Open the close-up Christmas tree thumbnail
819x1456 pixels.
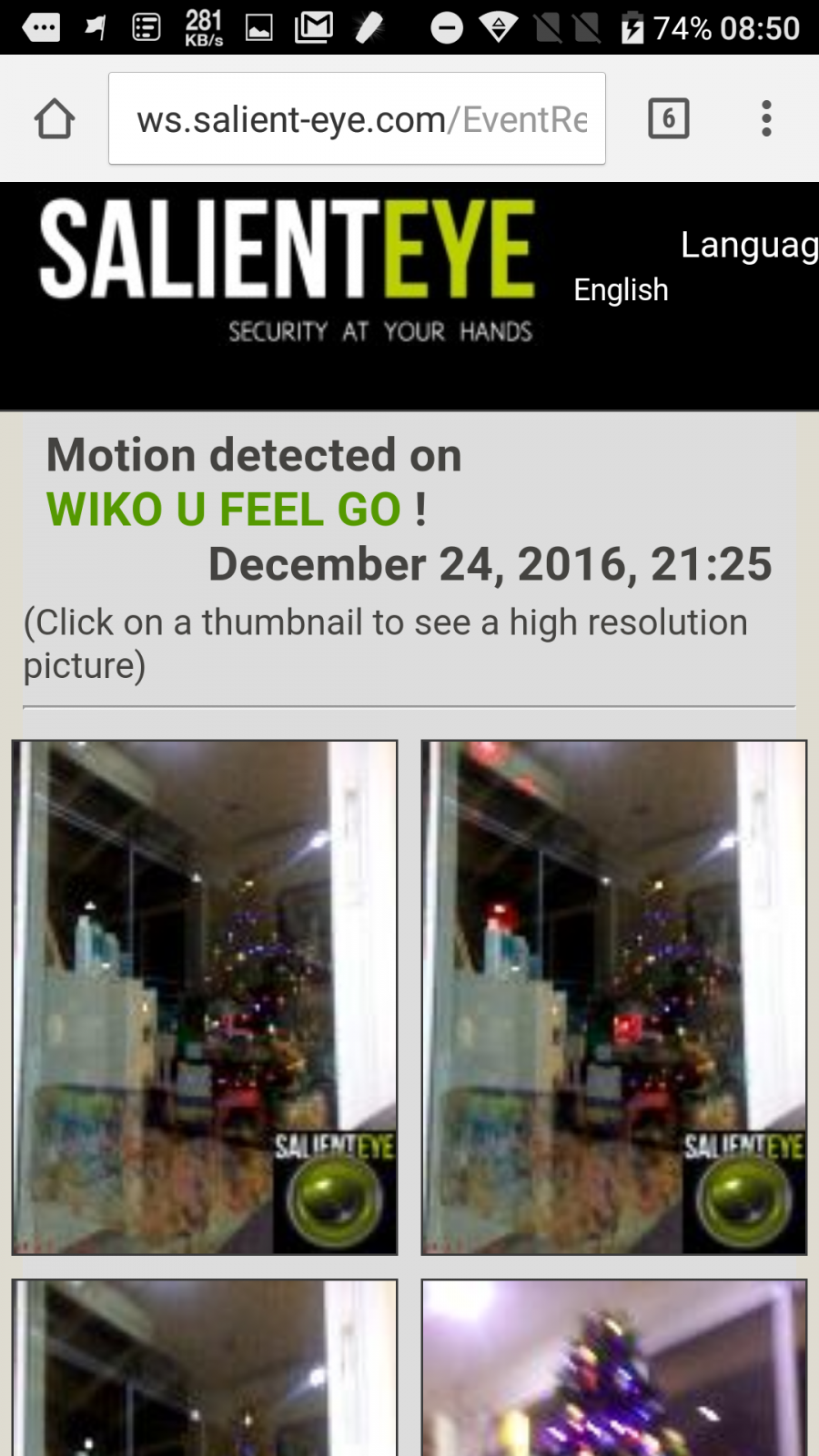click(x=613, y=1367)
